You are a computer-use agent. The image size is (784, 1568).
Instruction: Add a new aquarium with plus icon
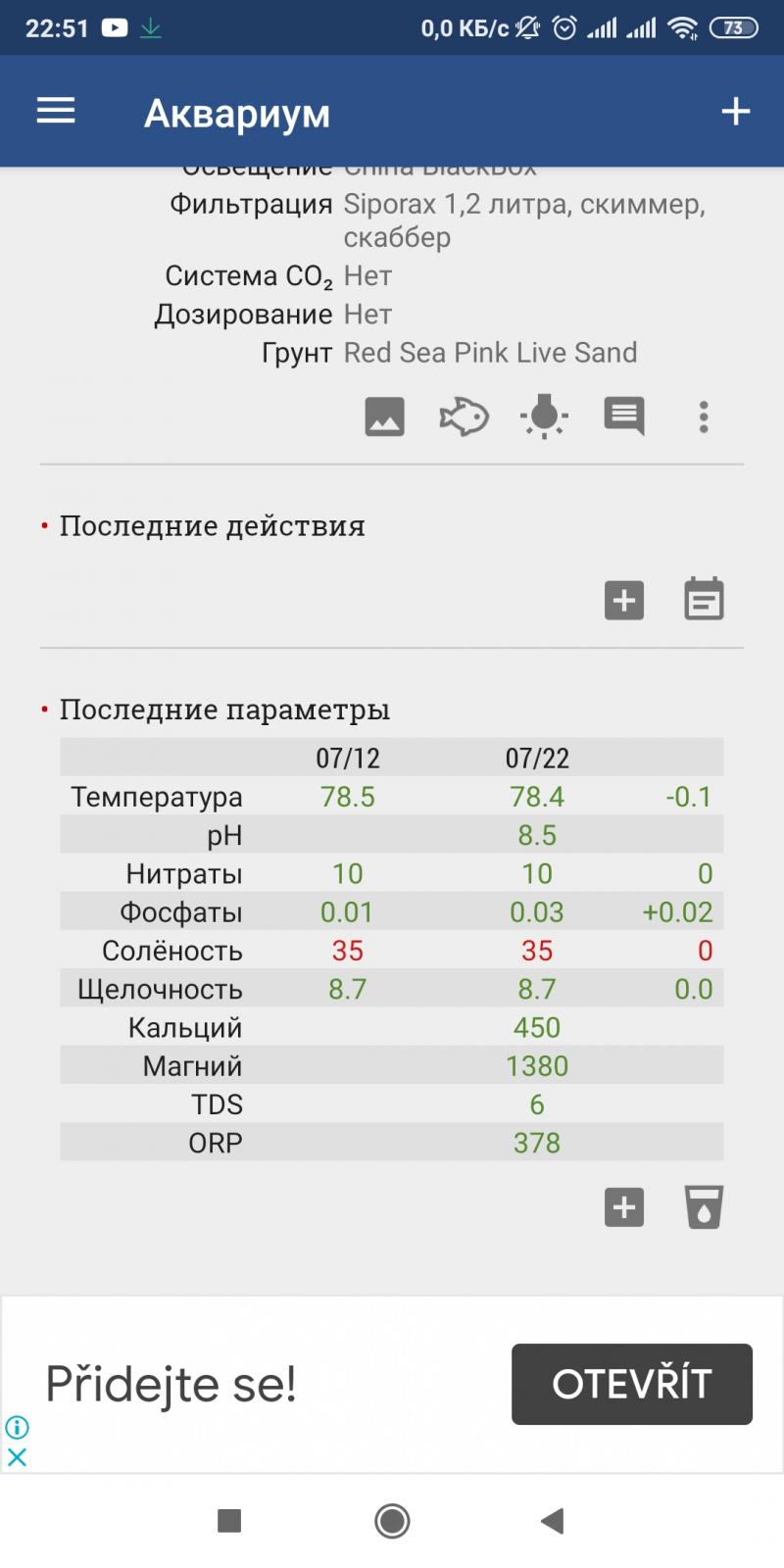[x=735, y=112]
